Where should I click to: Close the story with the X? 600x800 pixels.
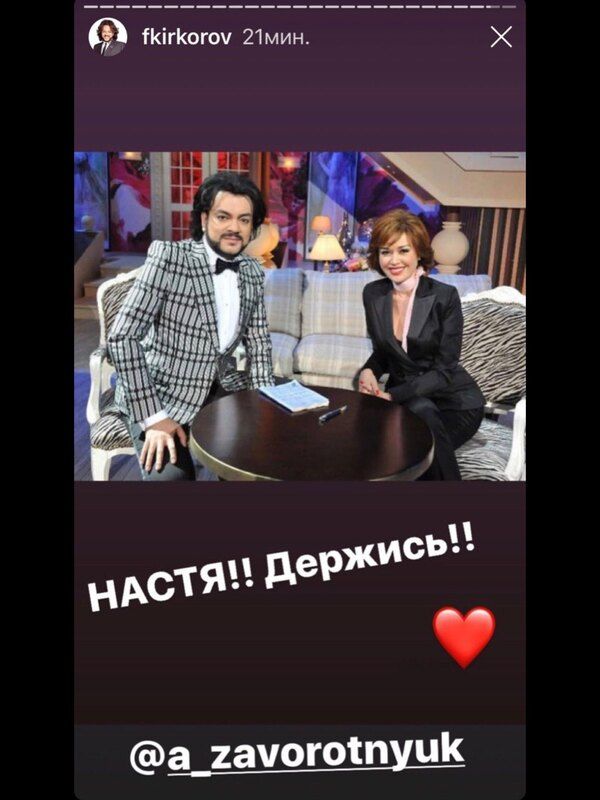[501, 38]
